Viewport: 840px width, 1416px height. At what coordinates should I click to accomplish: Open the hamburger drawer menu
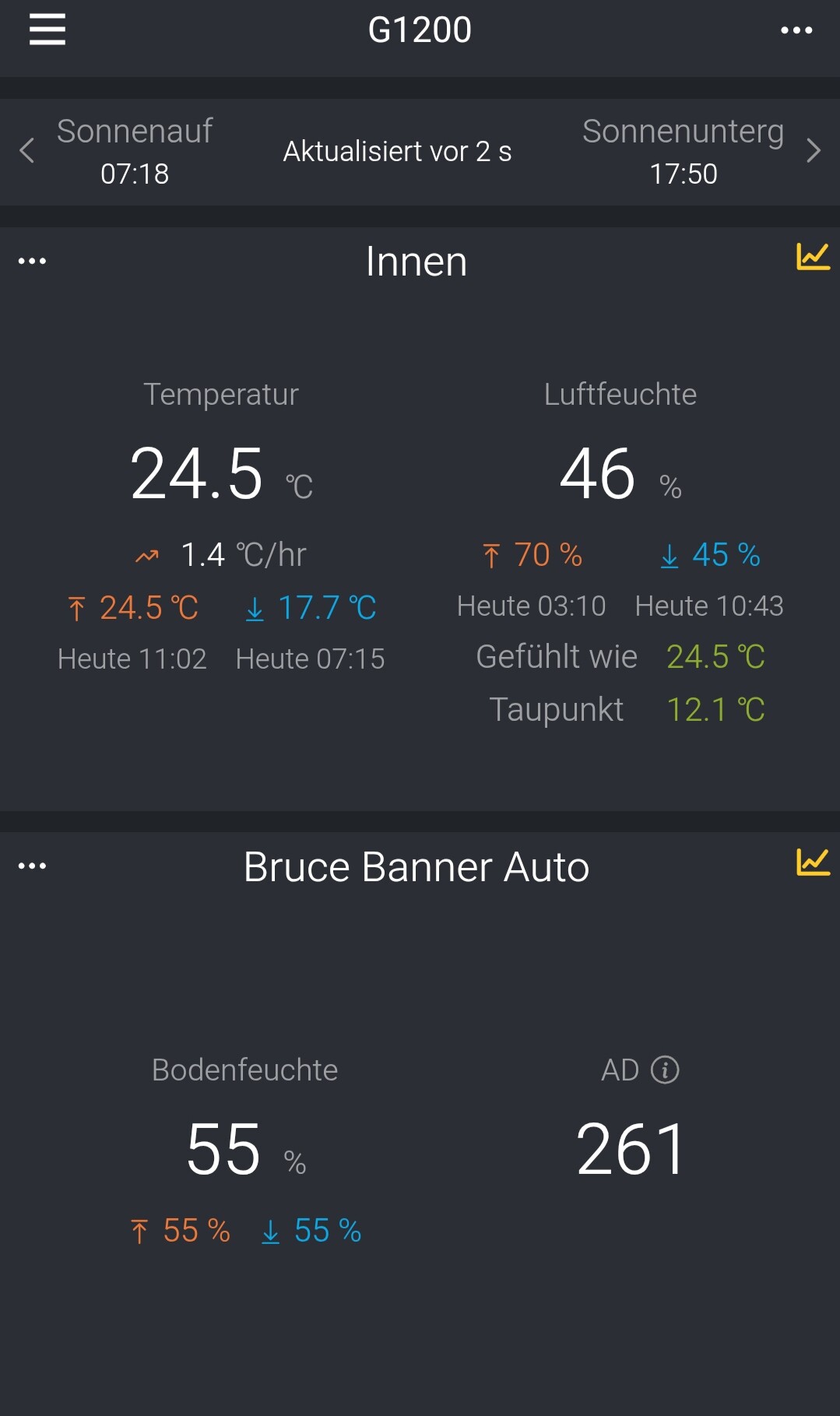[x=47, y=30]
